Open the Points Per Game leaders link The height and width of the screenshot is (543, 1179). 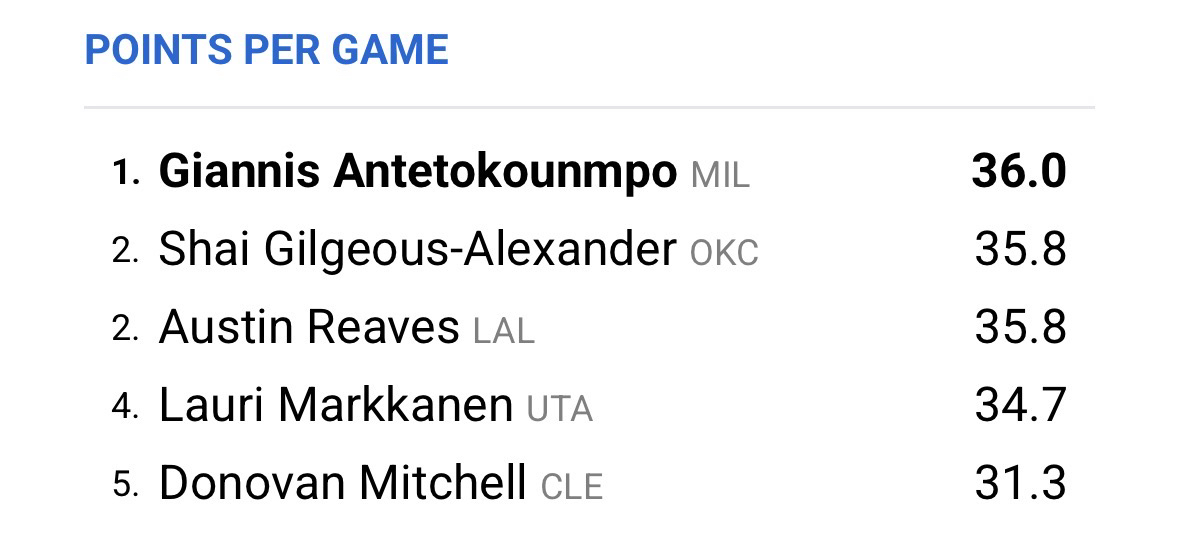click(266, 50)
